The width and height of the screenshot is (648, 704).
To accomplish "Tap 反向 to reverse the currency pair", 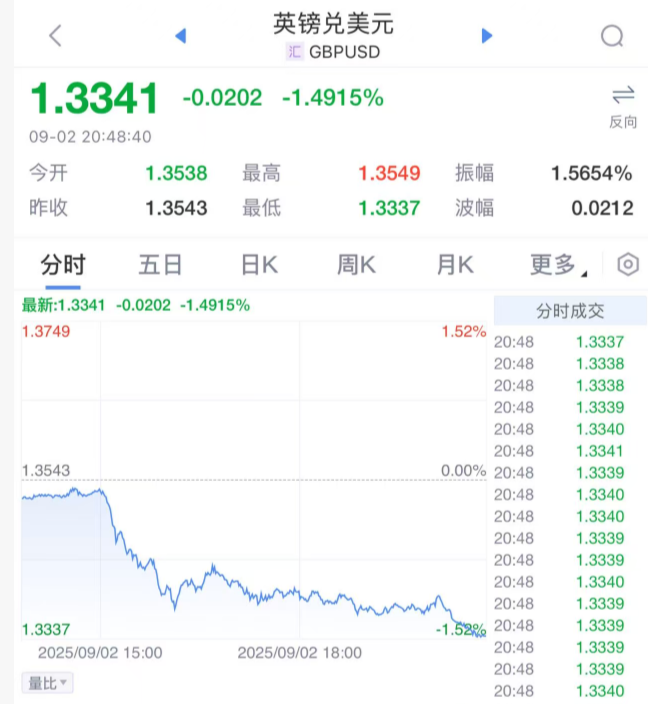I will pos(623,105).
